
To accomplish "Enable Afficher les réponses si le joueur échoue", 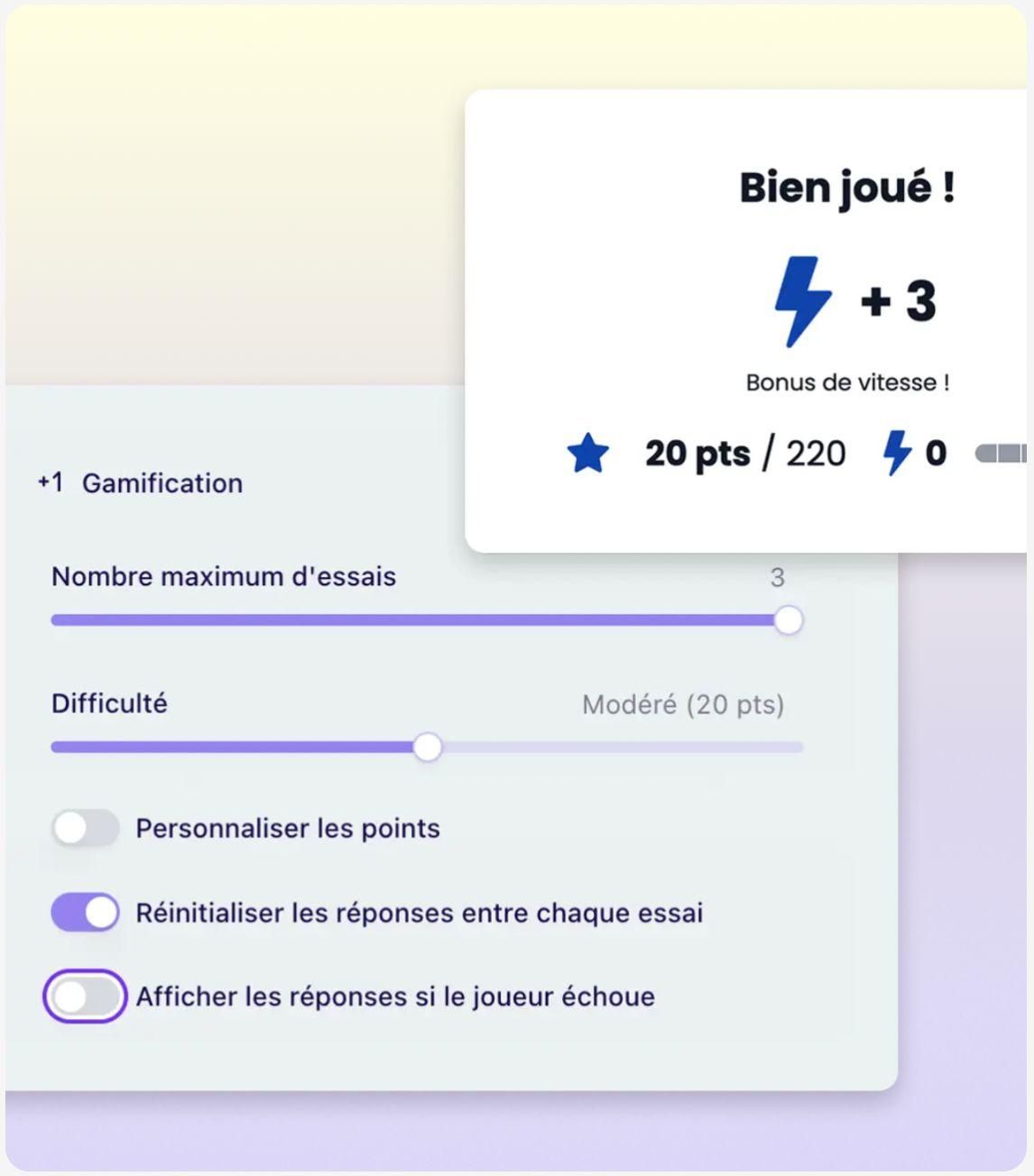I will click(84, 996).
